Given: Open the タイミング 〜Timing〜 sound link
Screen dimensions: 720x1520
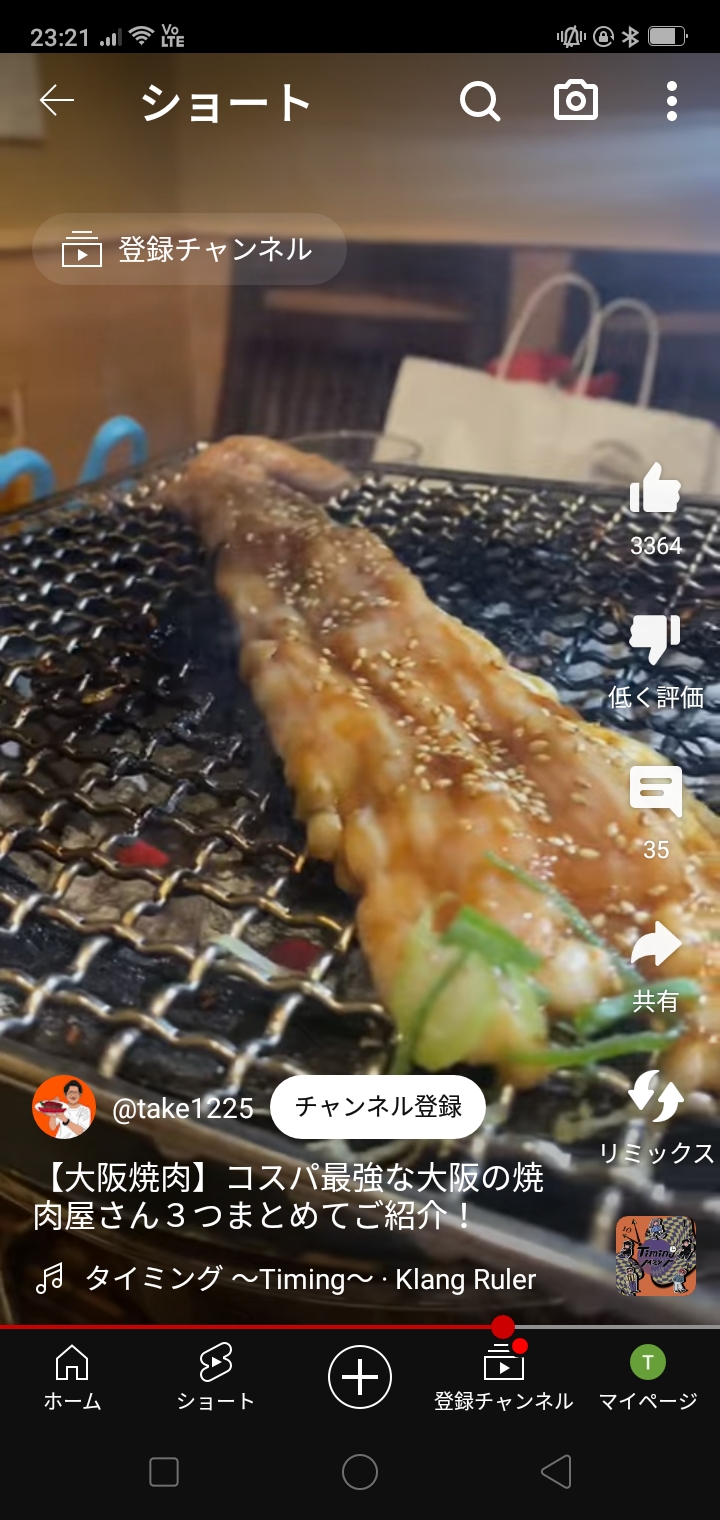Looking at the screenshot, I should (x=310, y=1278).
